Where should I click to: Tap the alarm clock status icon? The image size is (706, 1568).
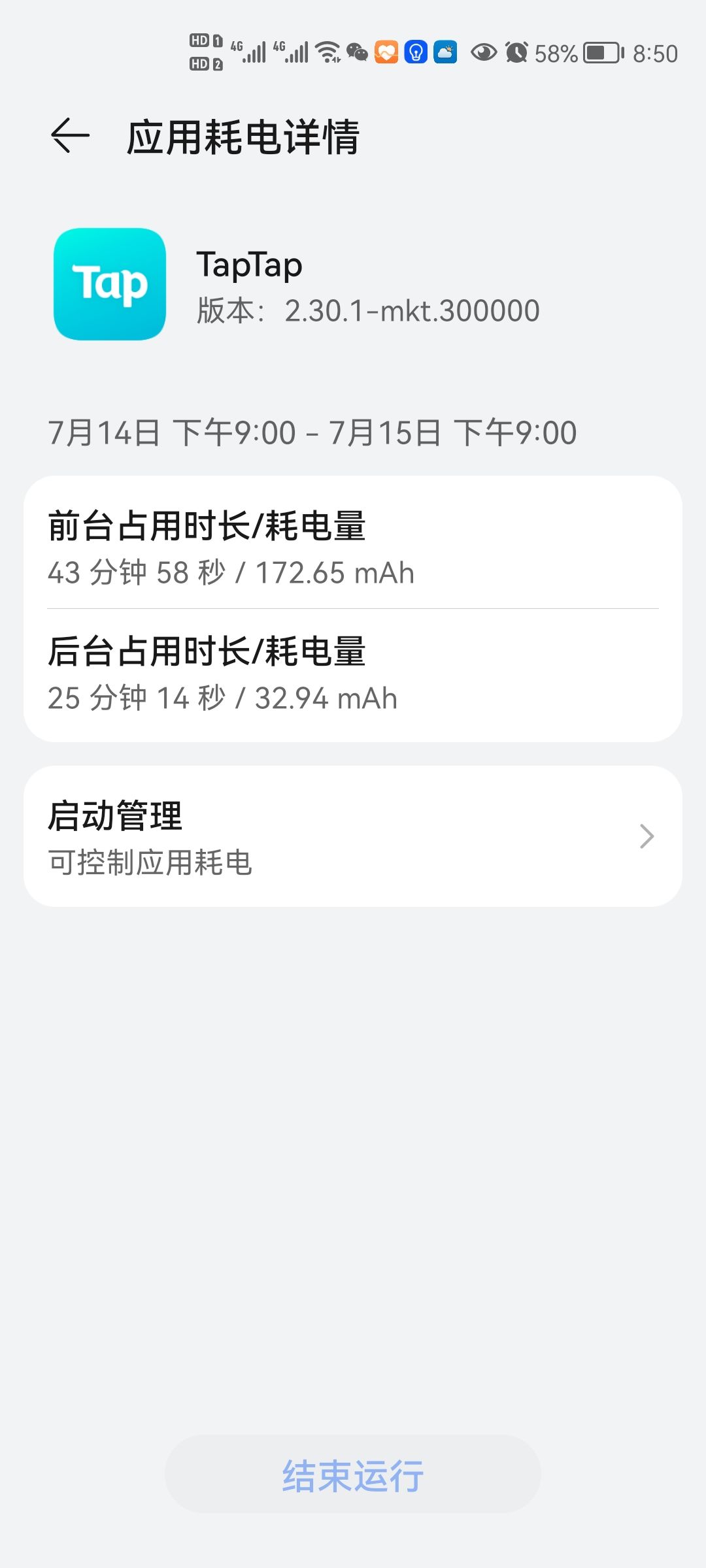[x=516, y=52]
